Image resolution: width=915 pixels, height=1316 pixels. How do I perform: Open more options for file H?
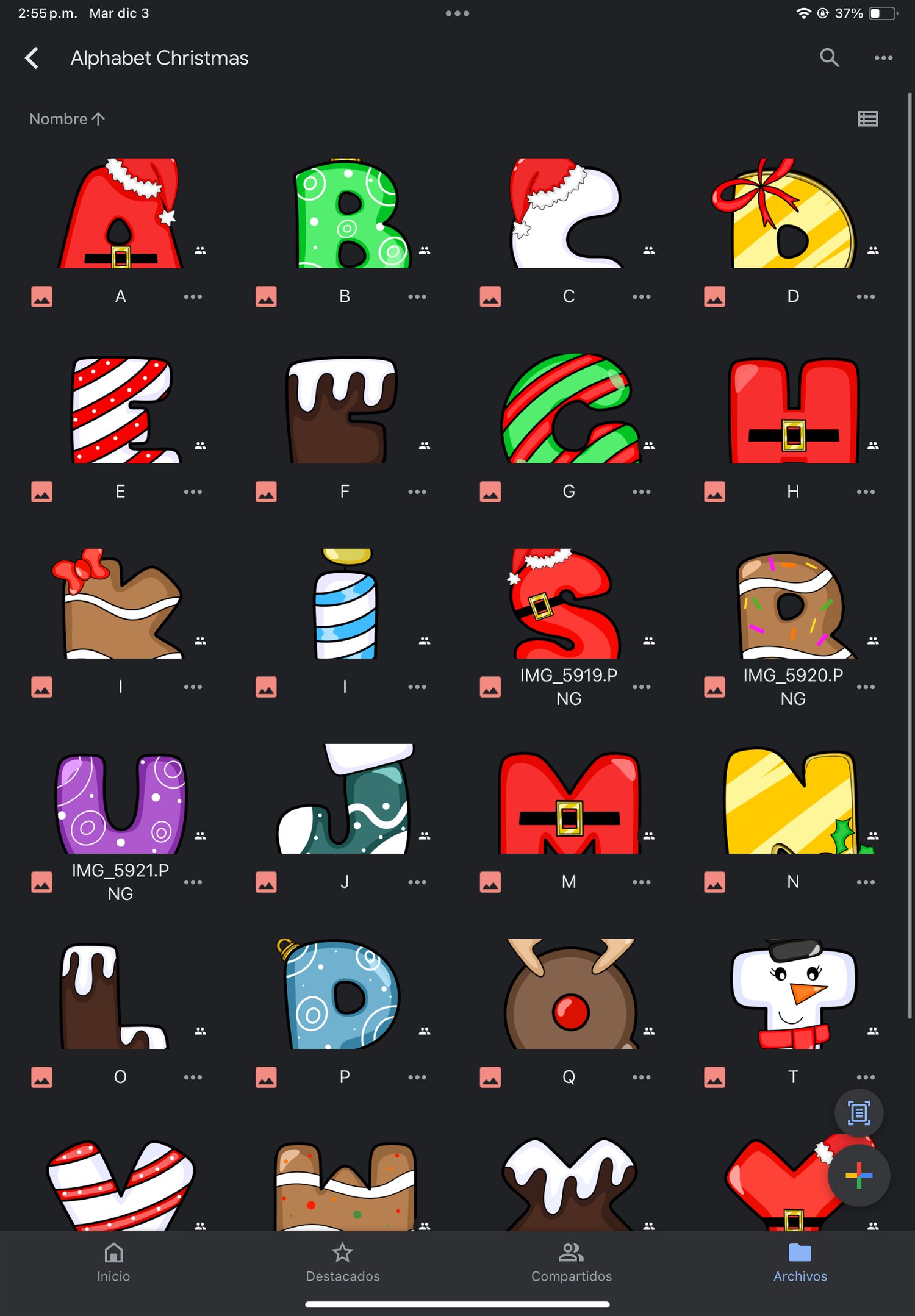coord(865,492)
